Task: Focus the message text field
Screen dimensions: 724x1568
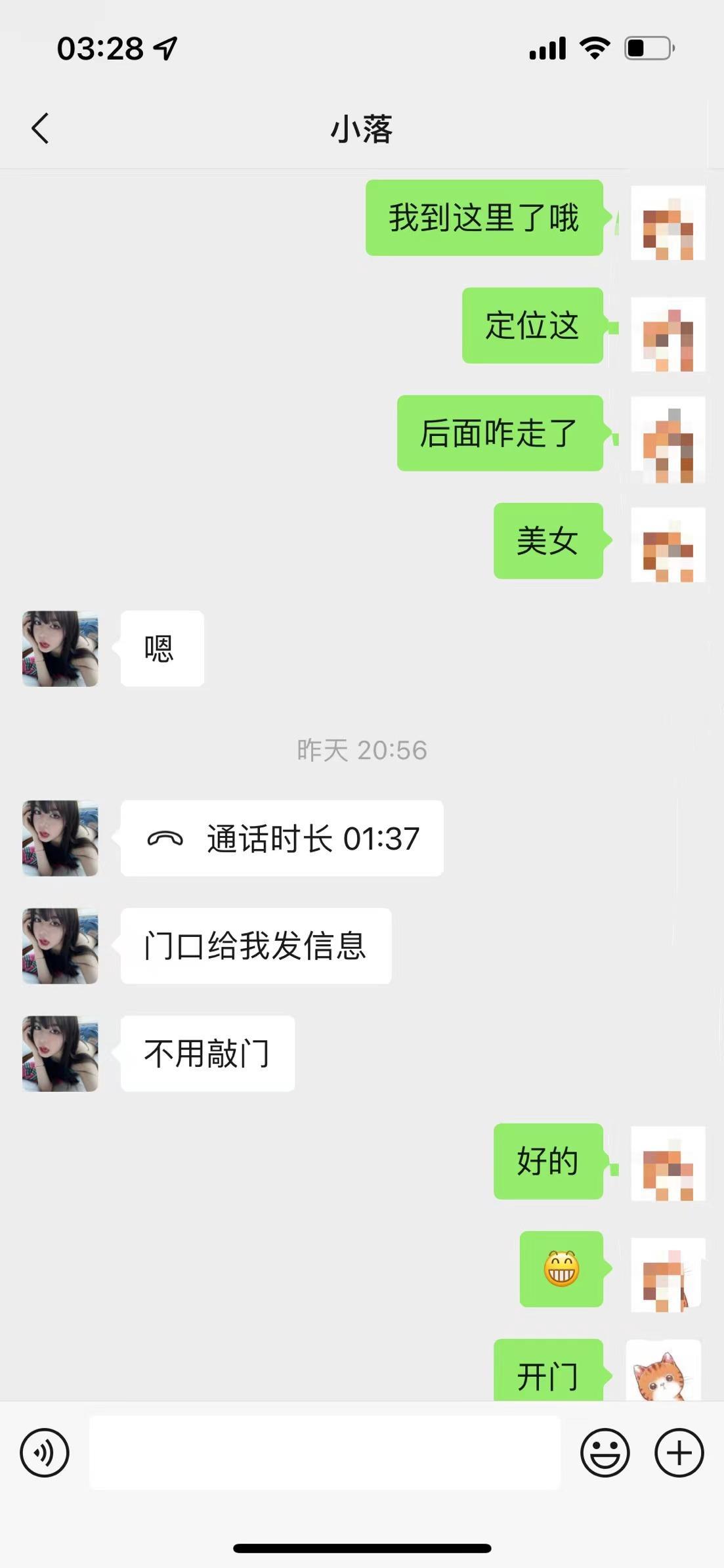Action: 325,1452
